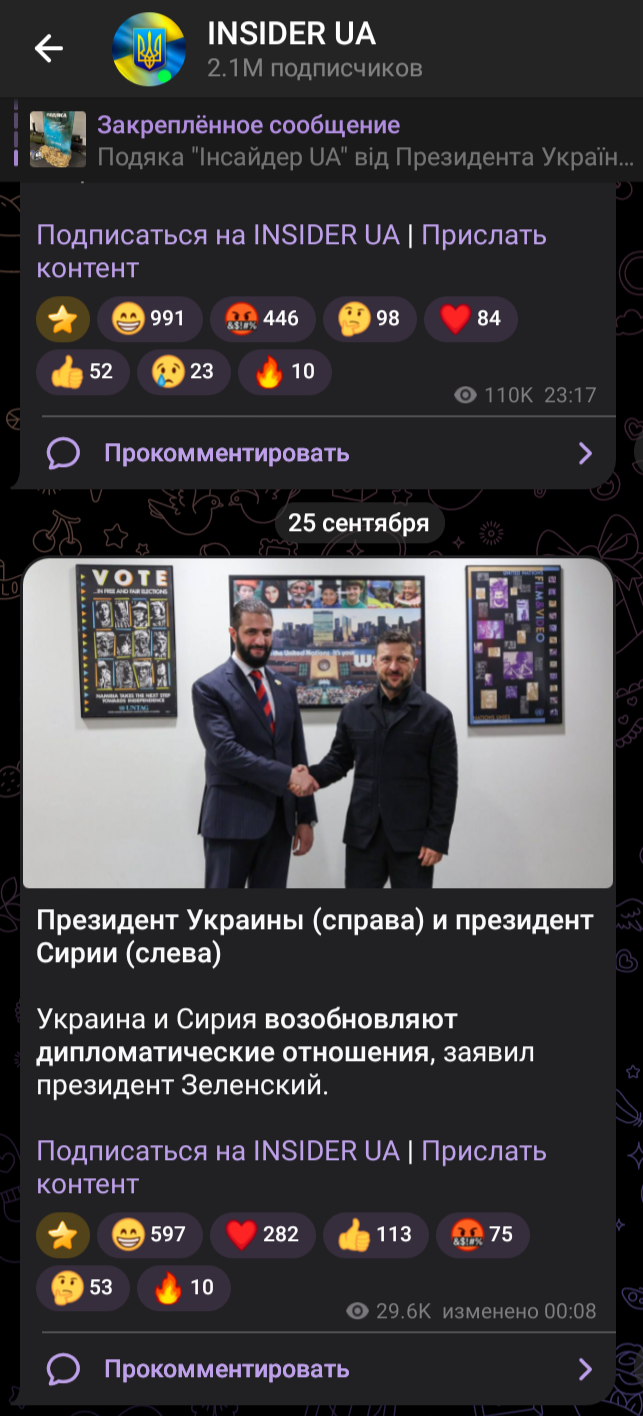Viewport: 643px width, 1416px height.
Task: Tap the star reaction on the Syria post
Action: click(63, 1234)
